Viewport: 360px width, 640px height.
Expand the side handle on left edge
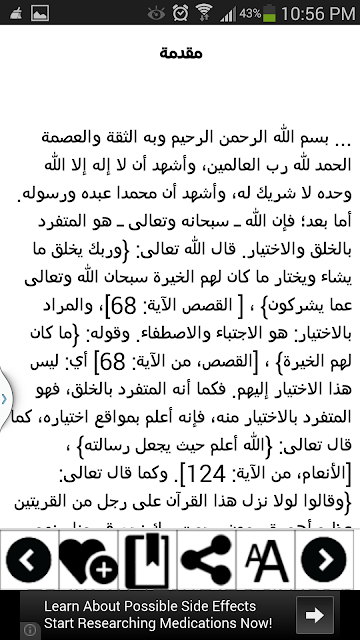(5, 399)
